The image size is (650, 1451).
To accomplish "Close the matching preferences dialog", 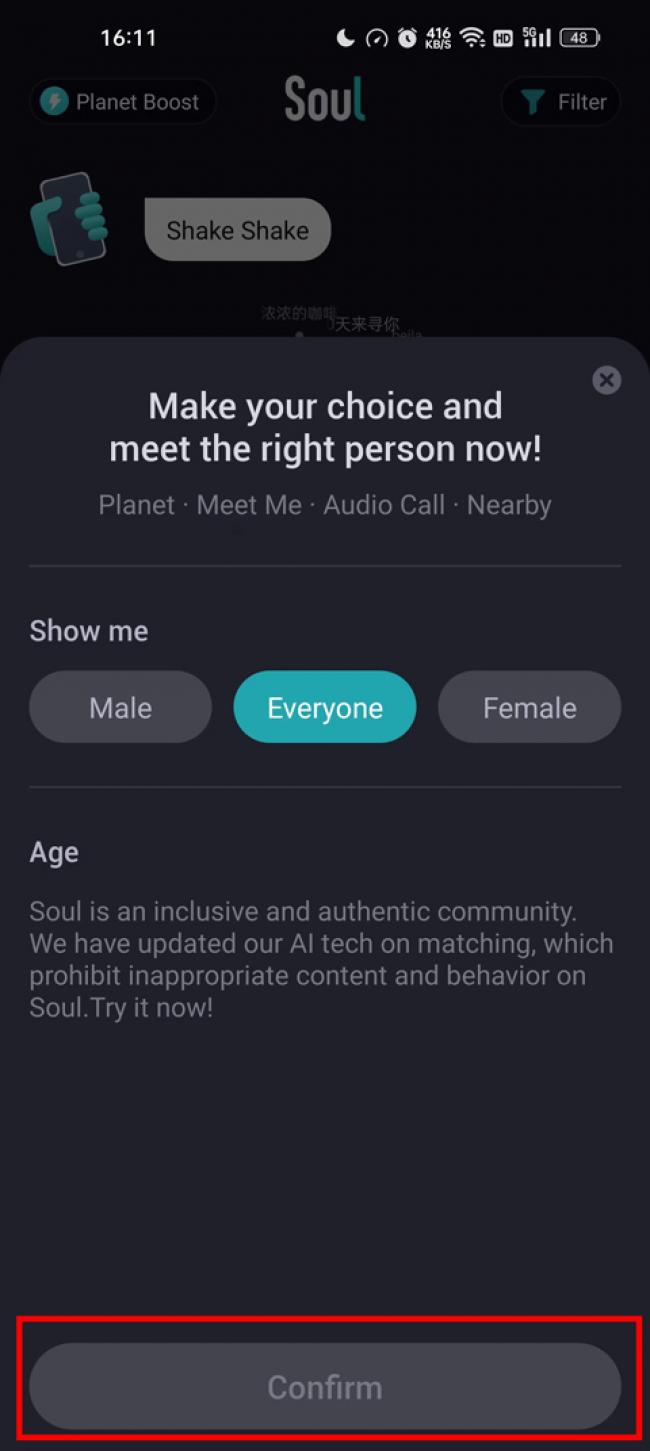I will pyautogui.click(x=606, y=380).
